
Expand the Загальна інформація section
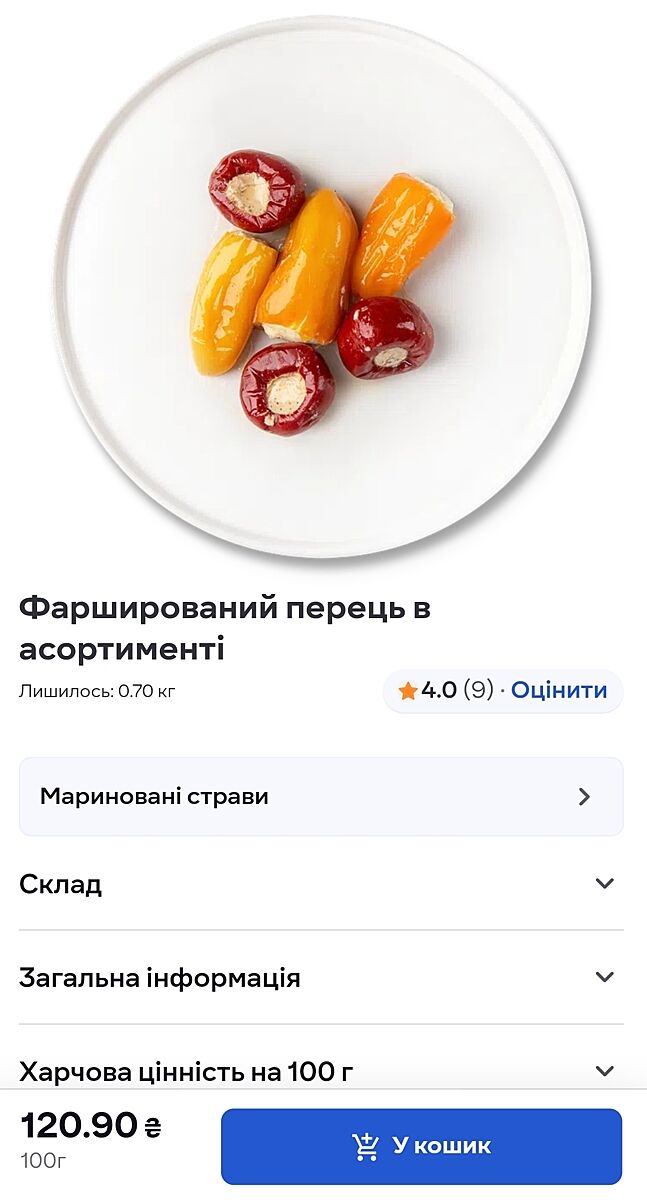tap(321, 977)
